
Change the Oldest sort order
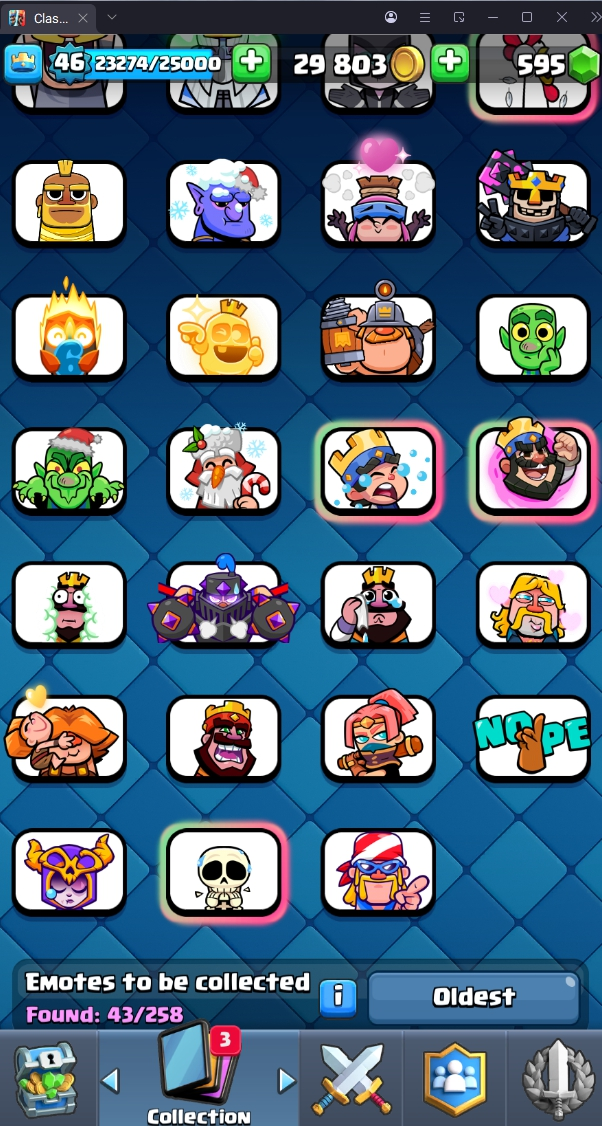(x=473, y=997)
